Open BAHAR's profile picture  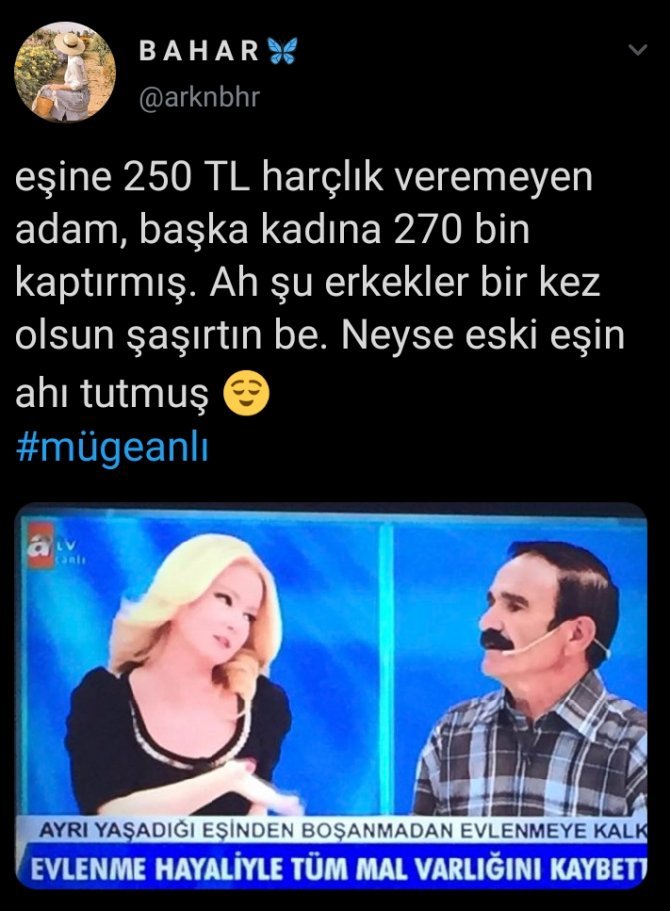(65, 72)
